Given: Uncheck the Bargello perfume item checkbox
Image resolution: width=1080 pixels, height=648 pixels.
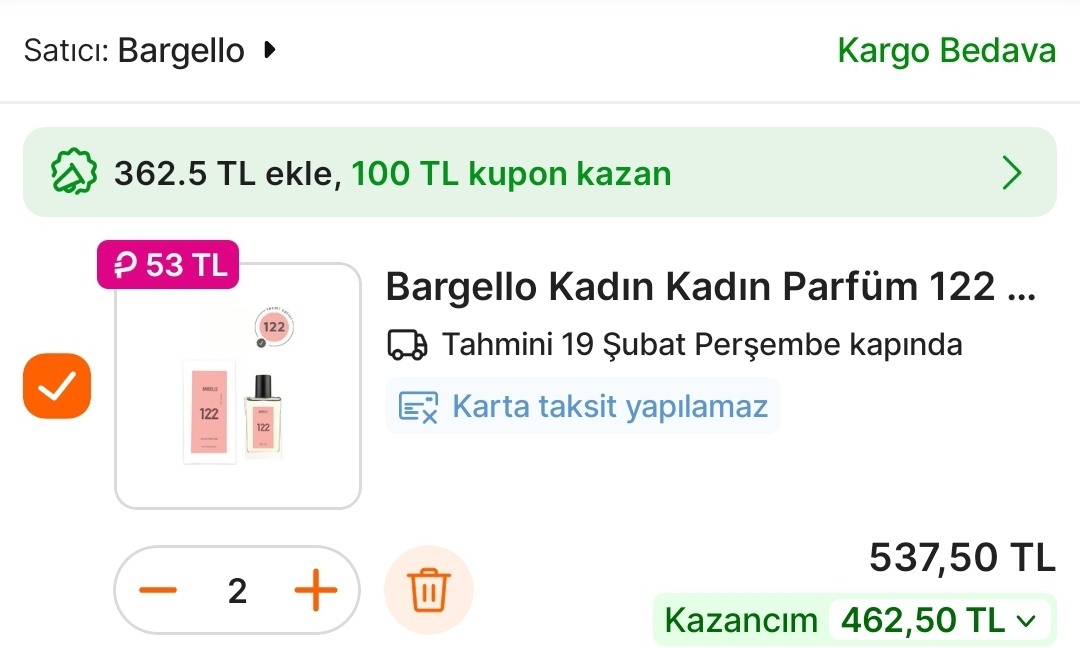Looking at the screenshot, I should pyautogui.click(x=57, y=386).
